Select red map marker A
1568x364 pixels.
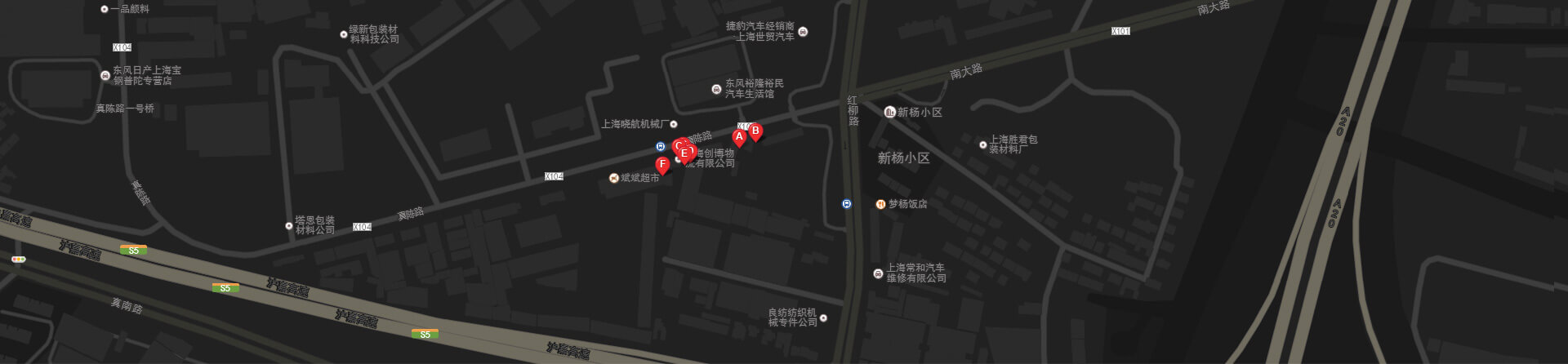tap(739, 137)
